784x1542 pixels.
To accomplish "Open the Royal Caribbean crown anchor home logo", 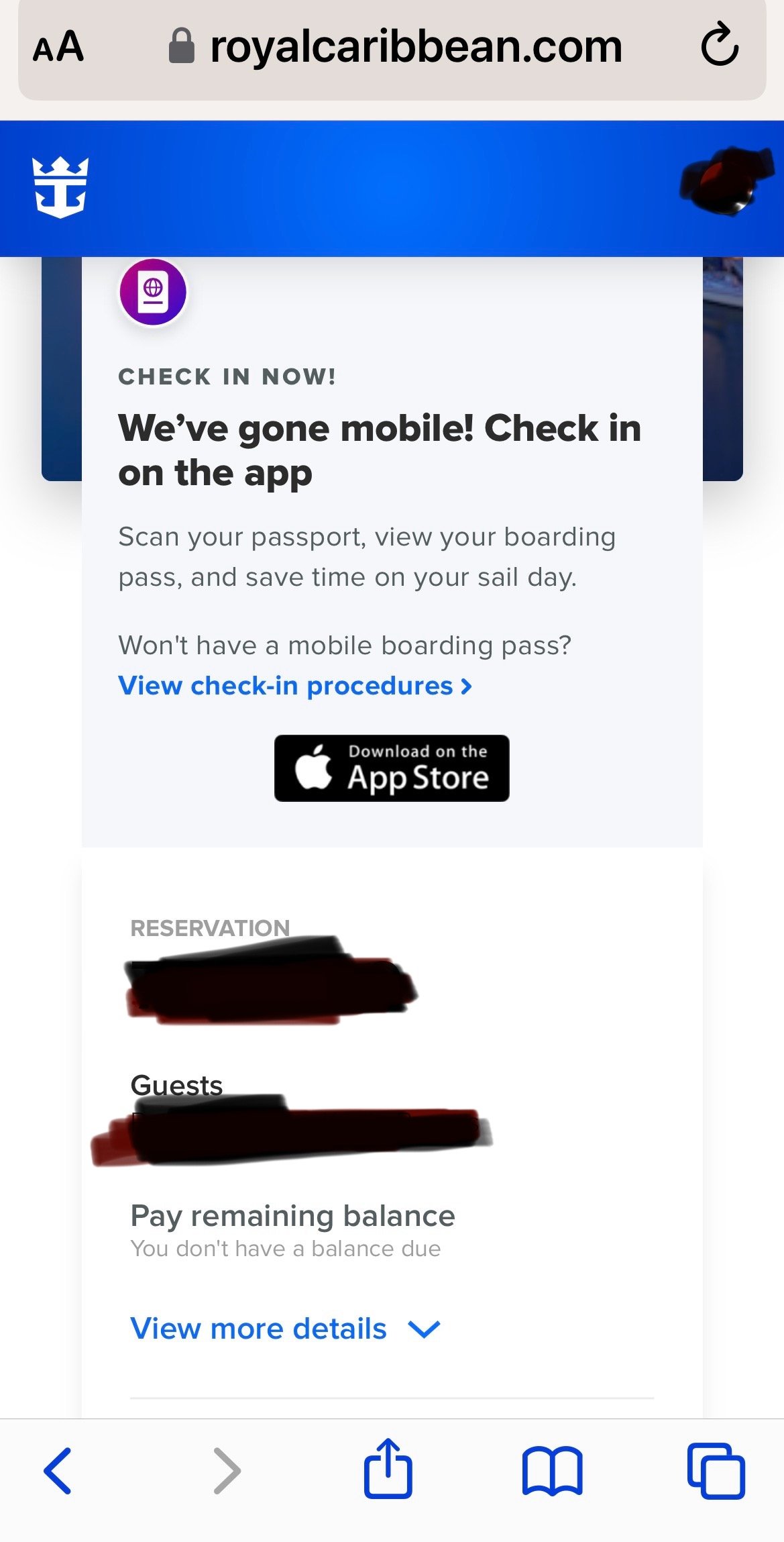I will click(60, 187).
